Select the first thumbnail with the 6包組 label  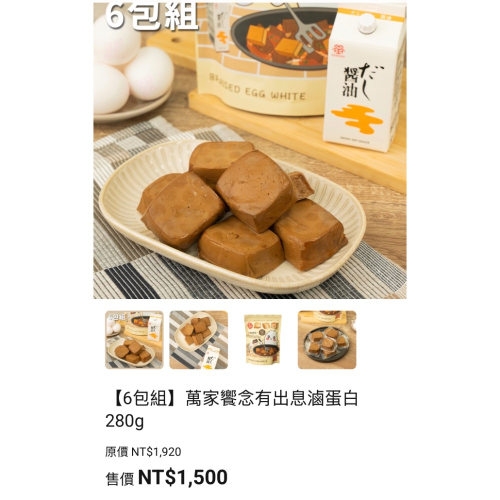tap(134, 340)
